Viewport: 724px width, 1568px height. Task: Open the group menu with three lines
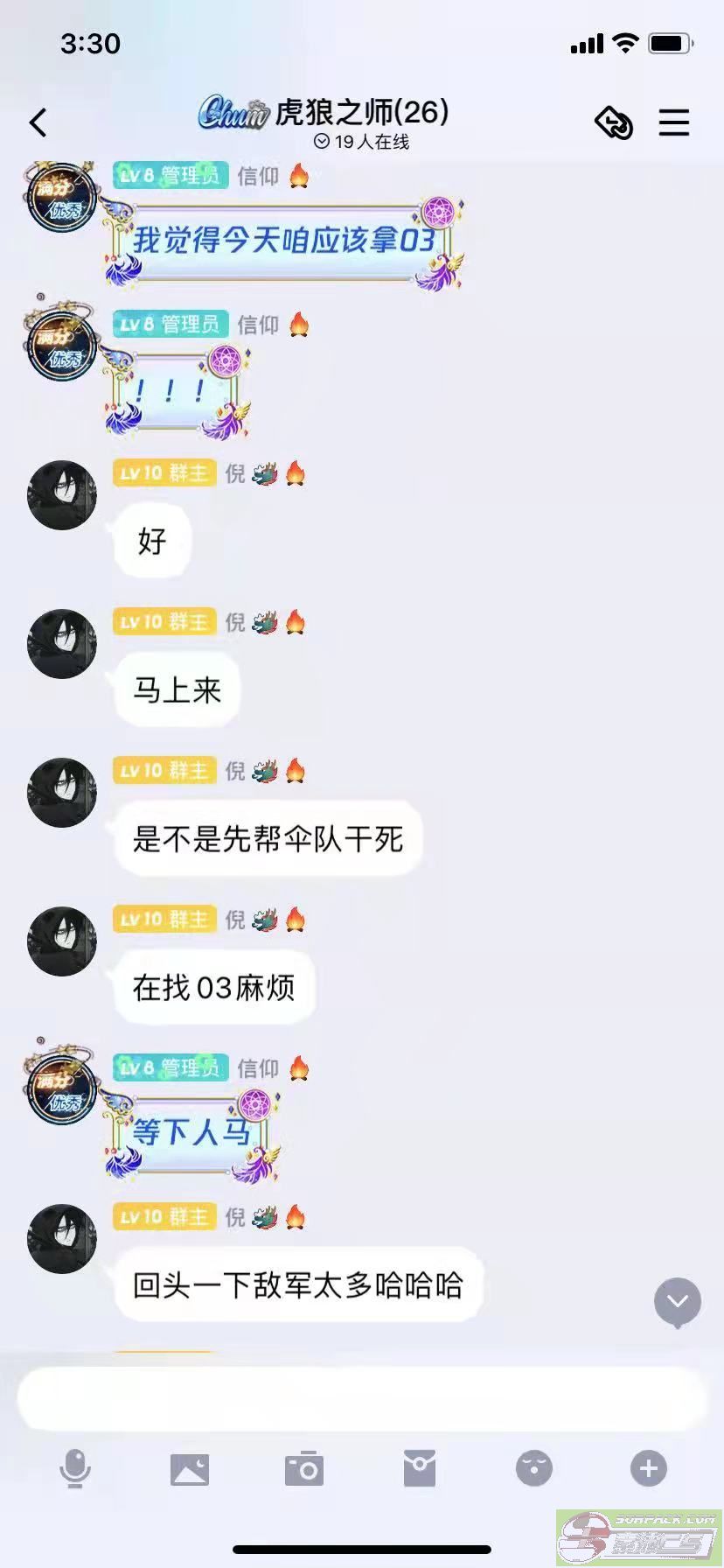pyautogui.click(x=673, y=122)
